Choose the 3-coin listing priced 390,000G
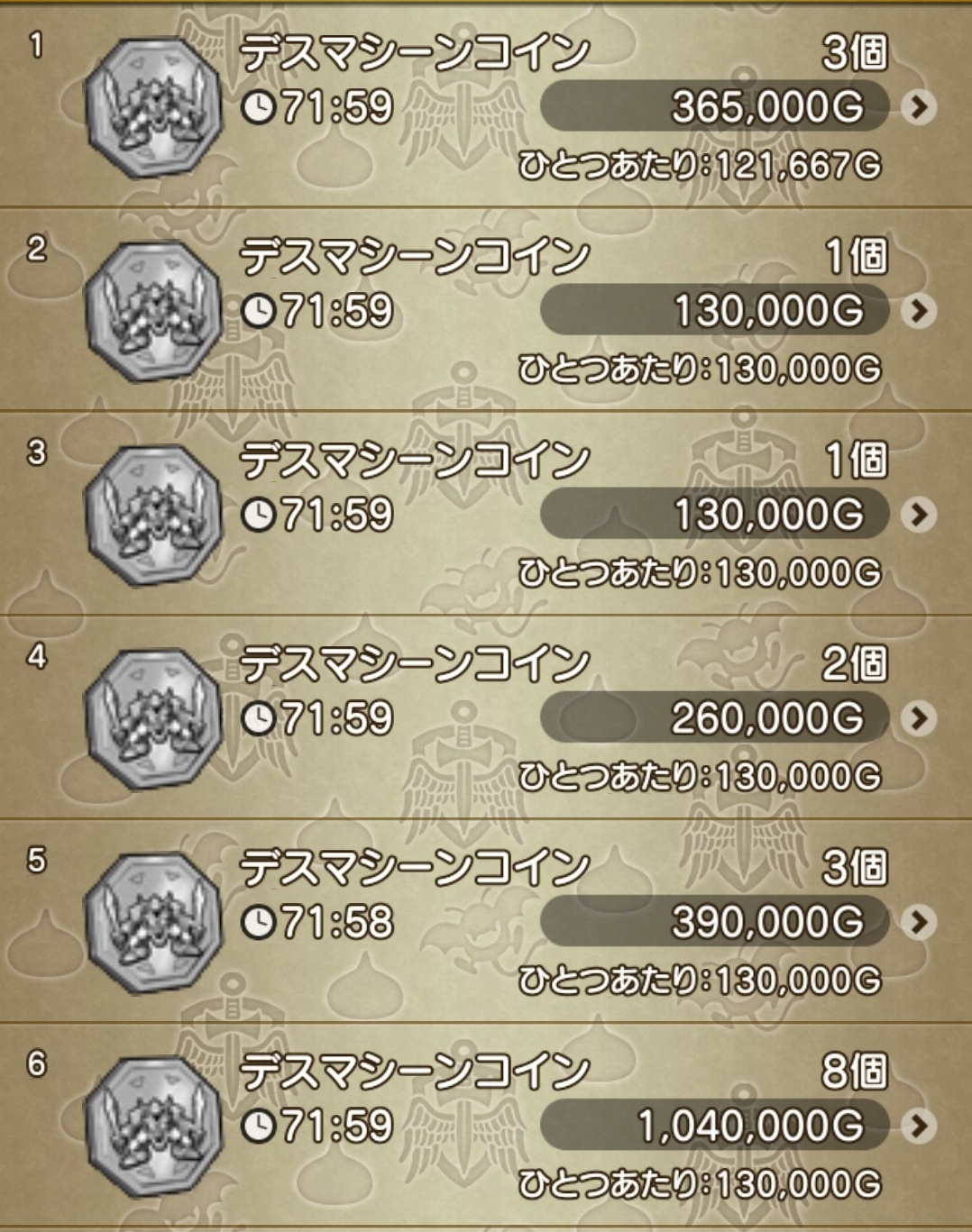 pos(918,922)
